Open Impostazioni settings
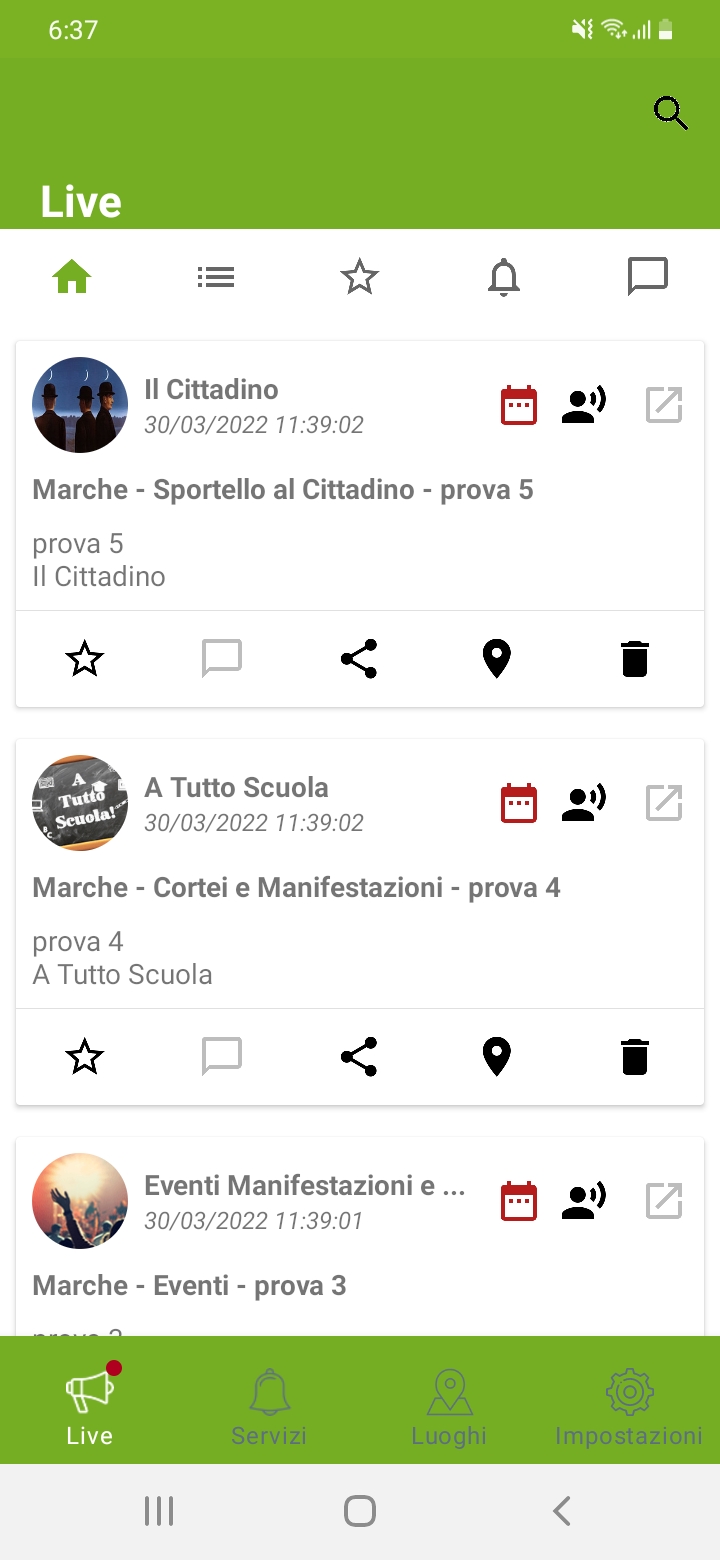The height and width of the screenshot is (1560, 720). [x=629, y=1407]
